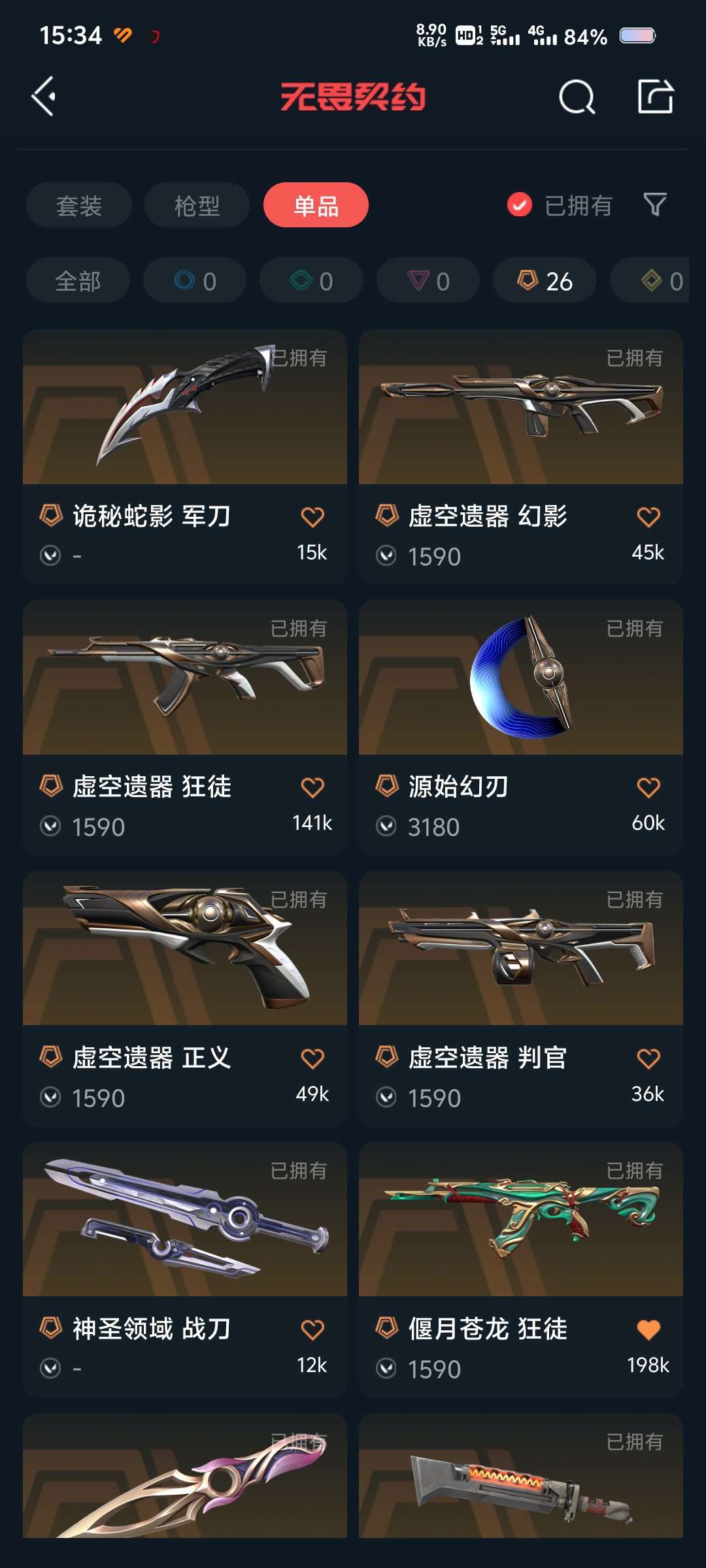Open the 虚空遗器 判官 skin card

click(521, 998)
